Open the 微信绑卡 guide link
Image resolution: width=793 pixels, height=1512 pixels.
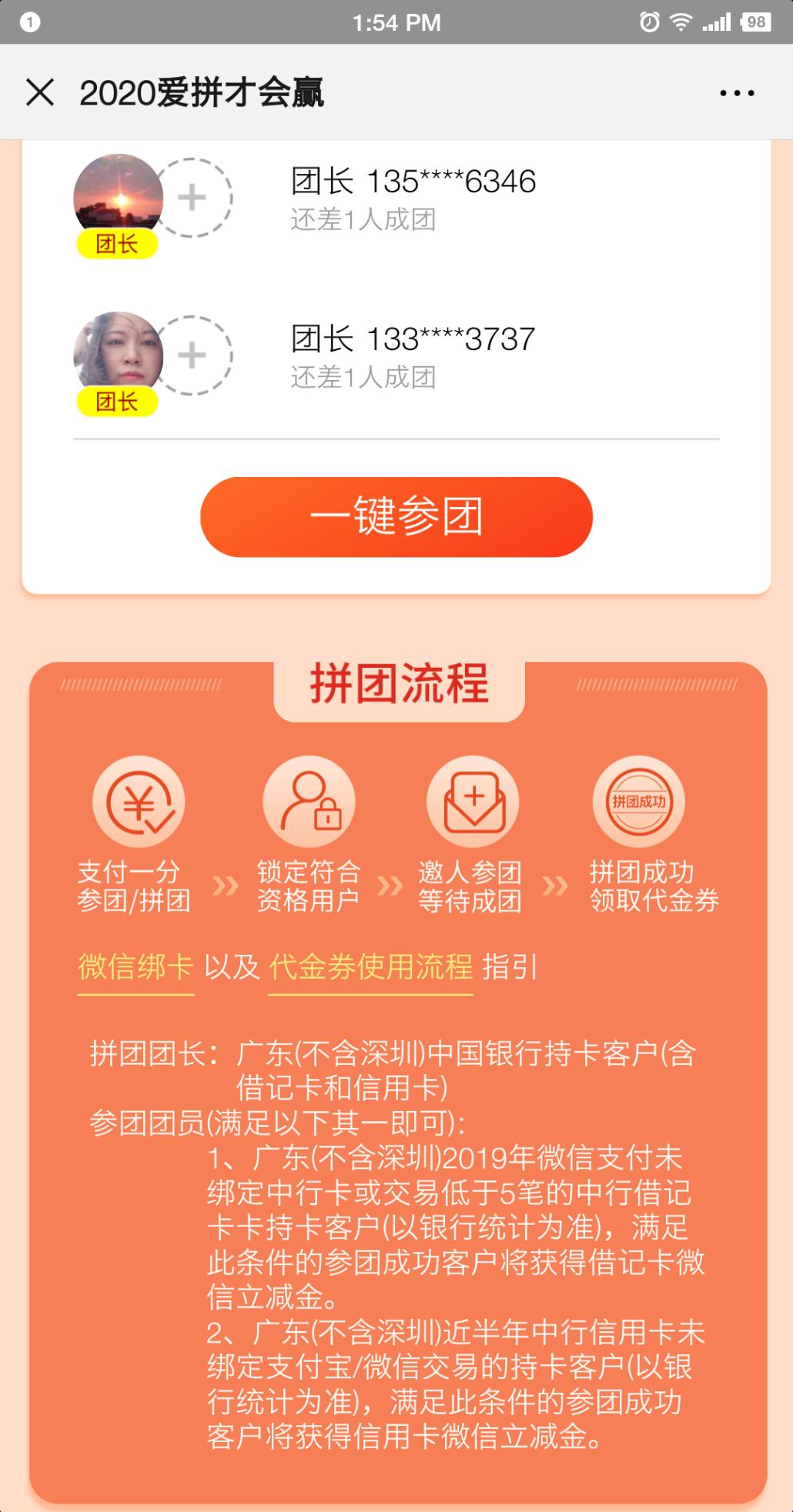pos(136,966)
